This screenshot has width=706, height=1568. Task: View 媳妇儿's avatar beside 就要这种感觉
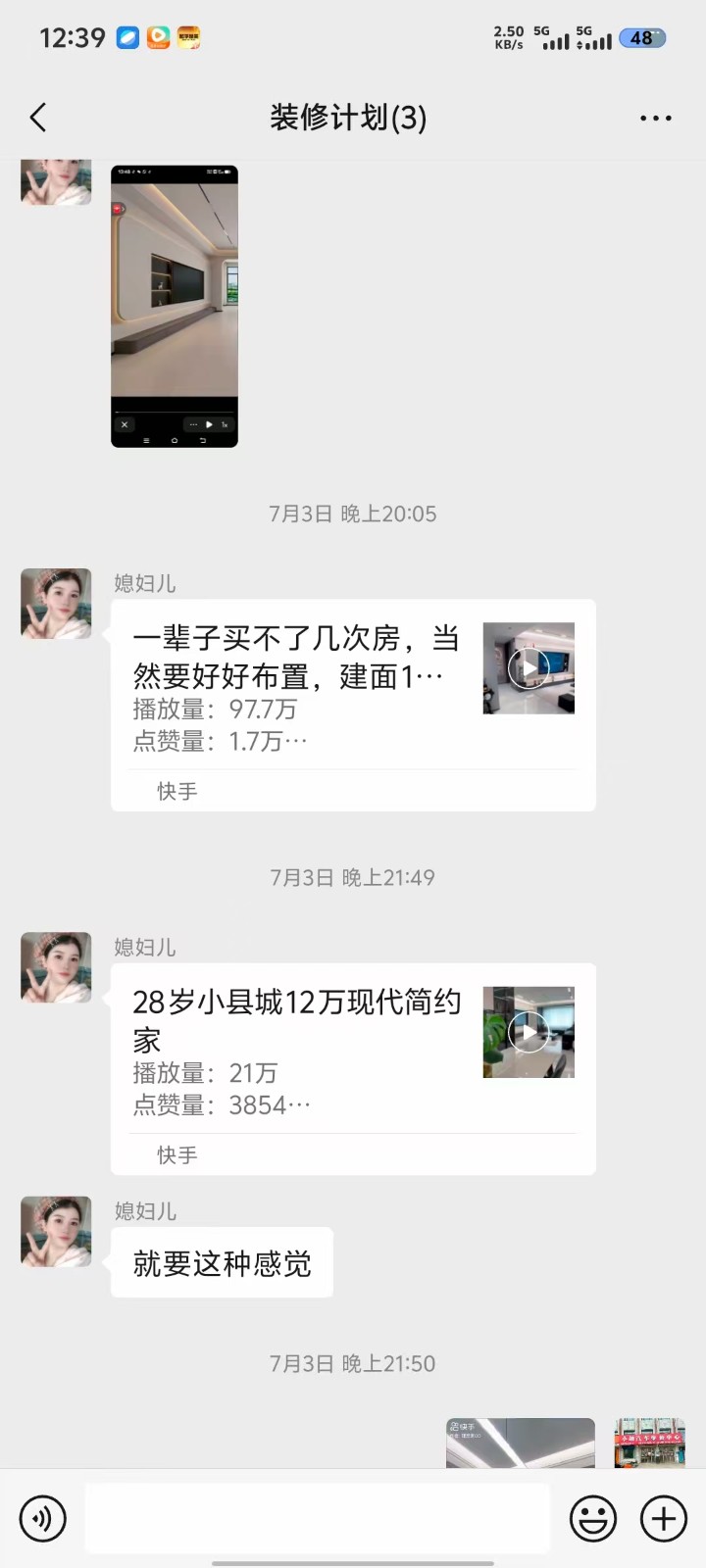(57, 1232)
